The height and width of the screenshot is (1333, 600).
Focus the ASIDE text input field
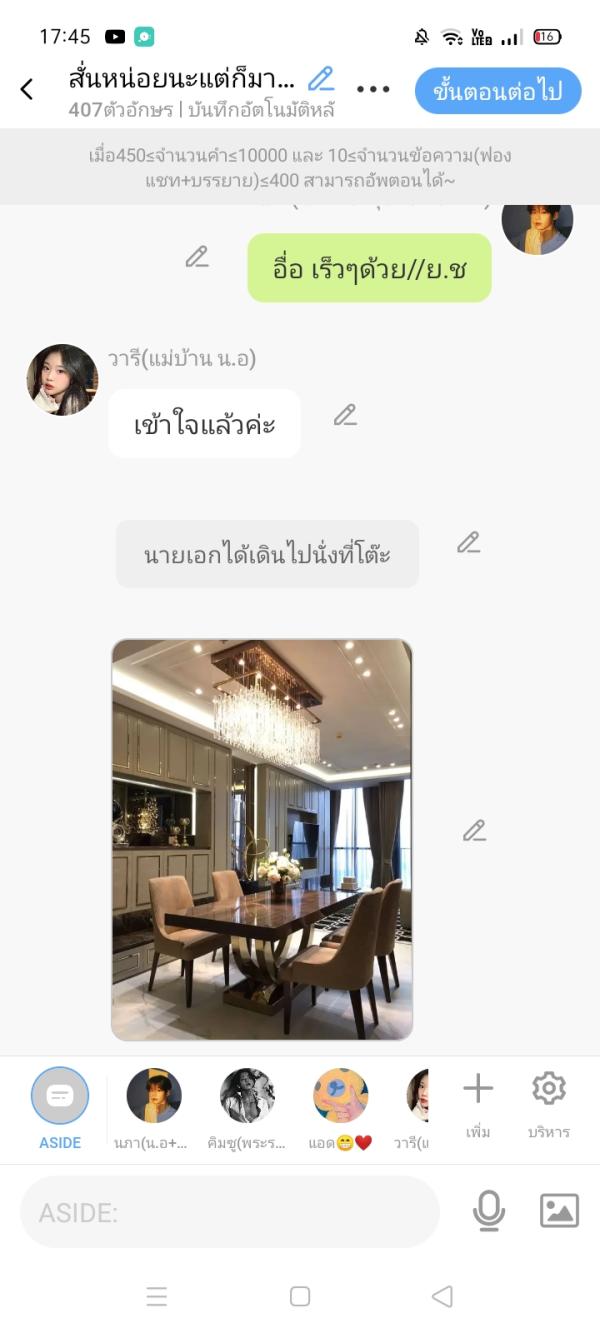coord(230,1212)
